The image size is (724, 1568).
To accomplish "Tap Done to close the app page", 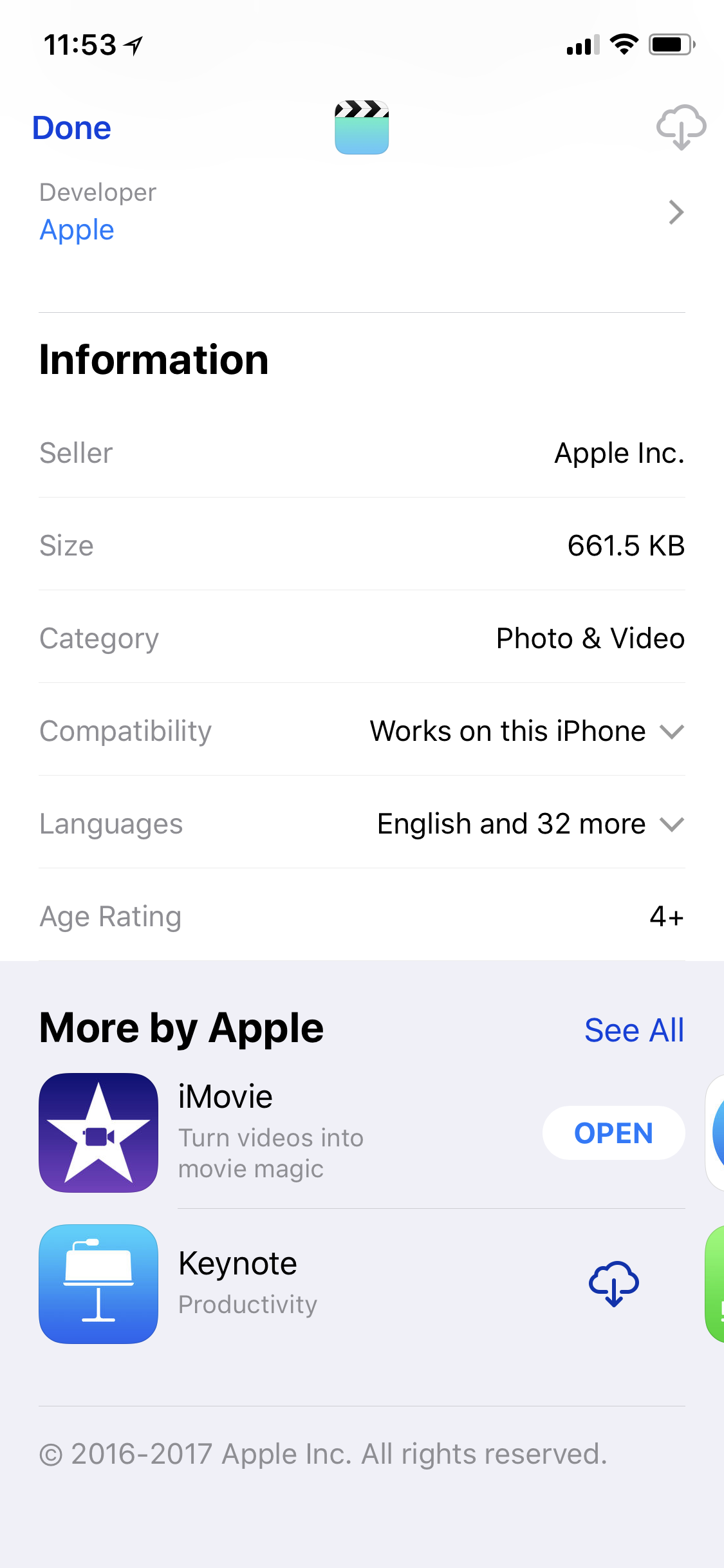I will 71,128.
